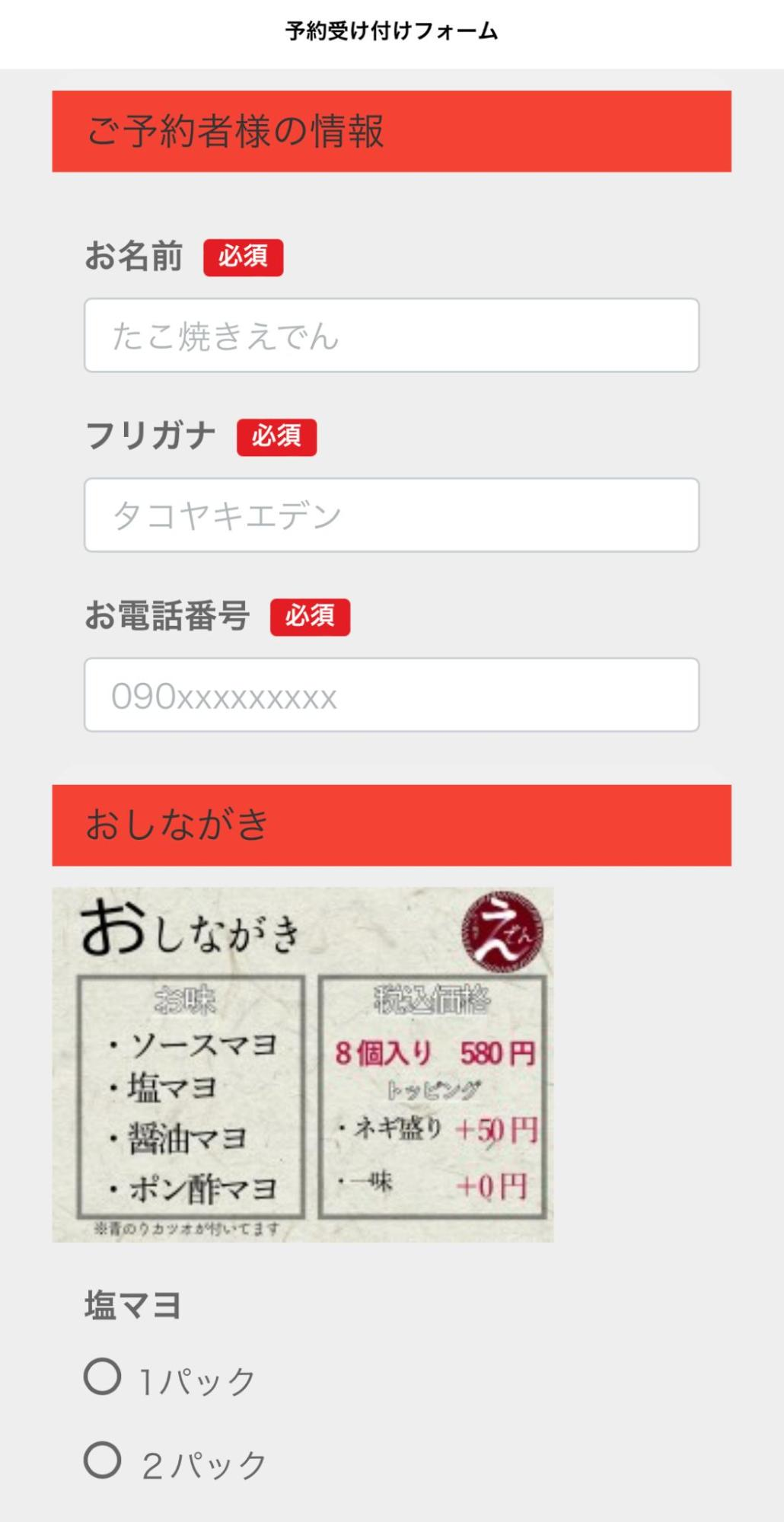Focus the フリガナ text field
This screenshot has width=784, height=1522.
pos(391,515)
